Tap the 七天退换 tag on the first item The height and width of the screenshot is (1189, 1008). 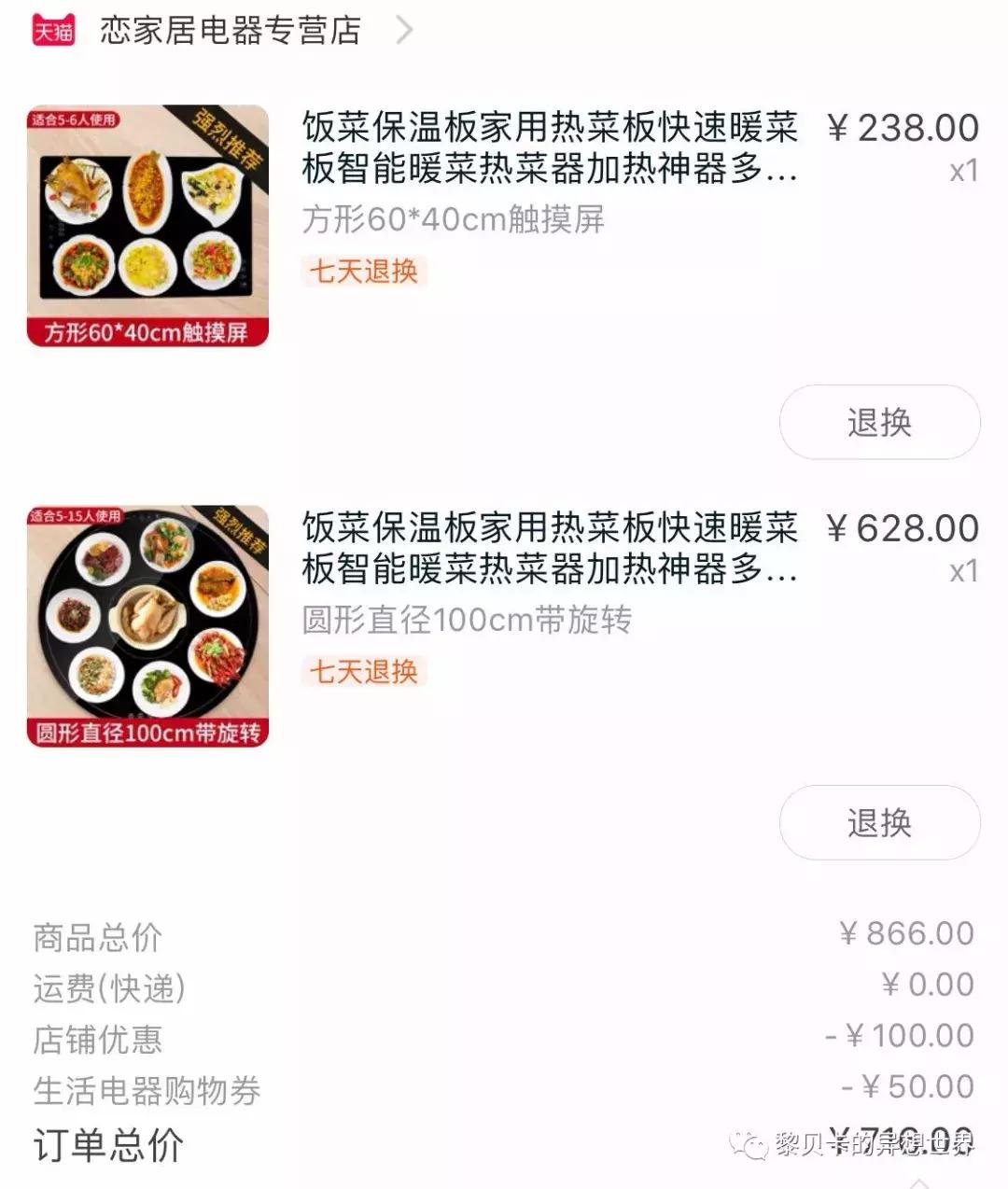click(362, 271)
